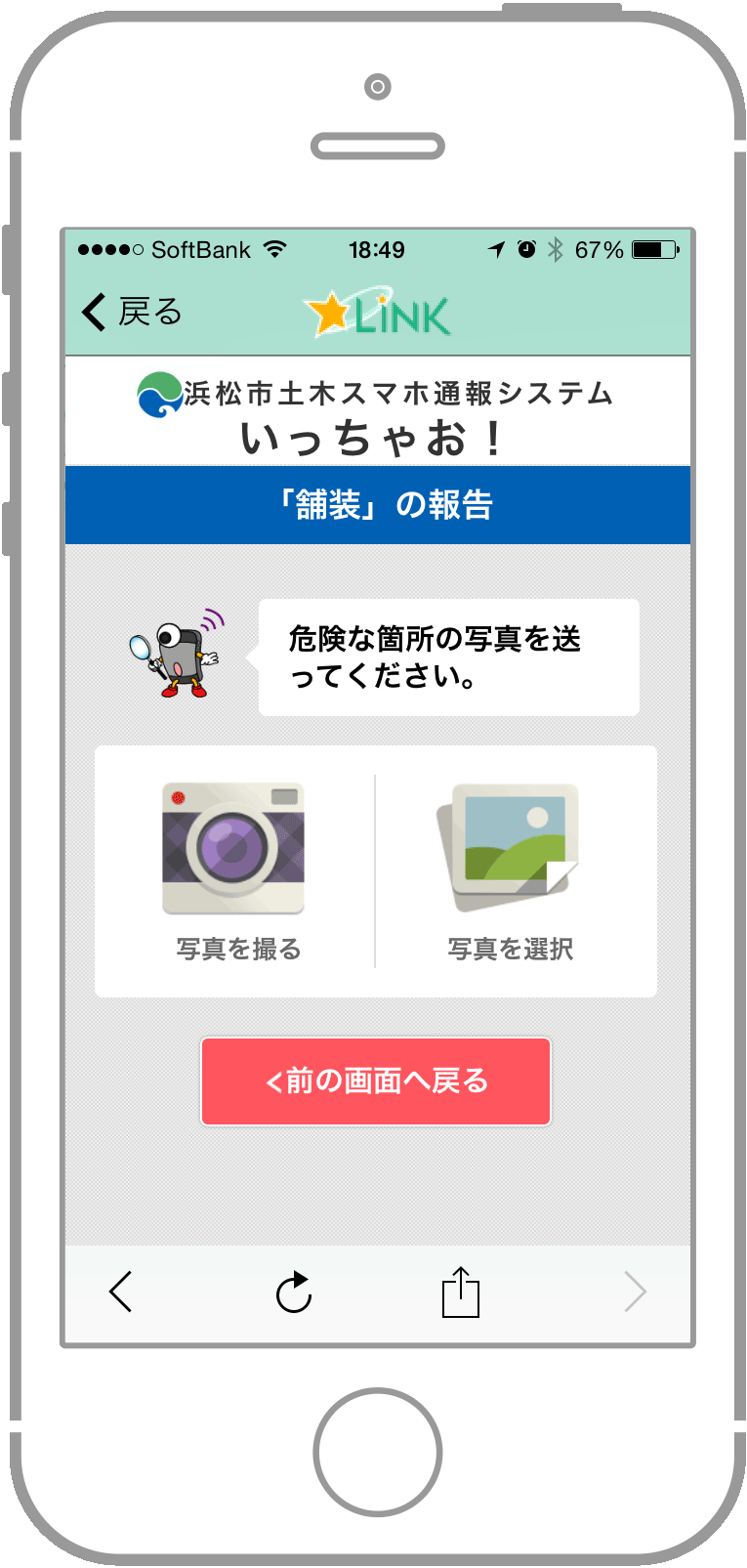Click the Share icon in Safari toolbar
The width and height of the screenshot is (747, 1568).
(460, 1292)
